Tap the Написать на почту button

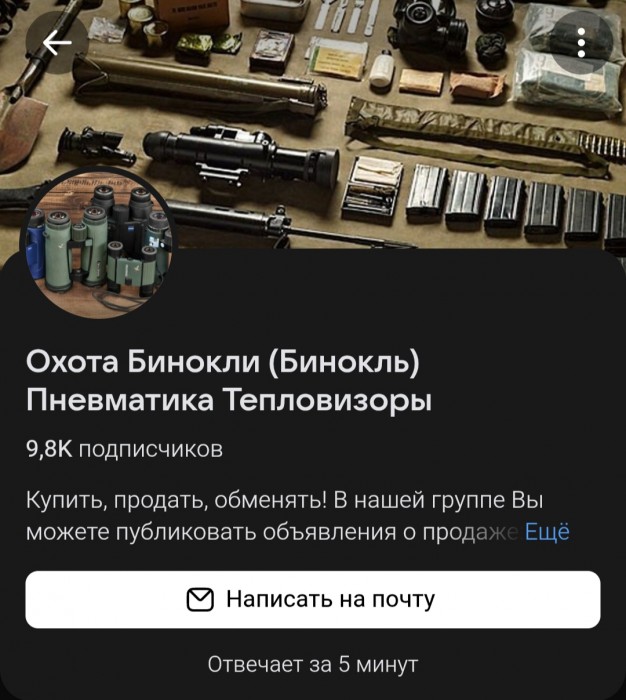pos(312,600)
